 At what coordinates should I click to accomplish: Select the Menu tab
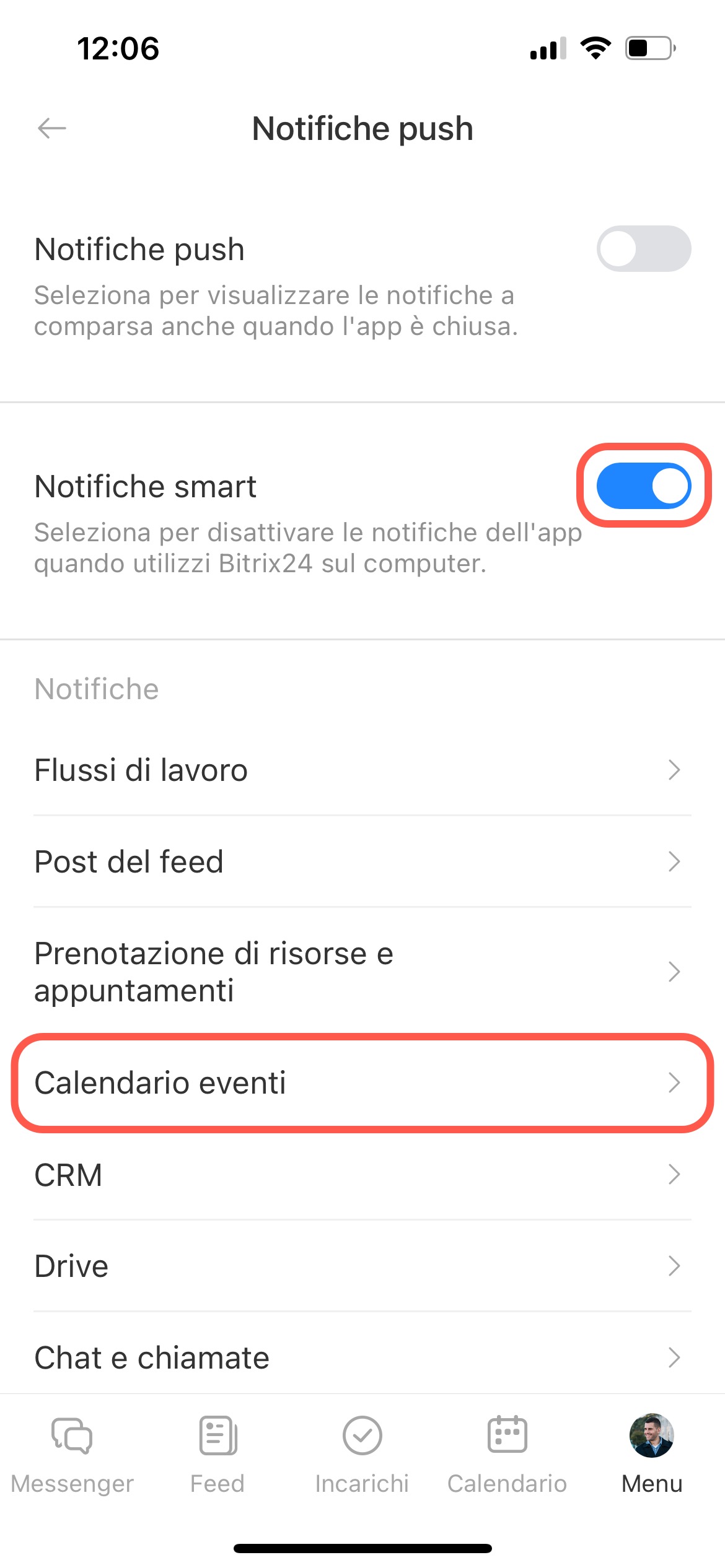pos(652,1453)
